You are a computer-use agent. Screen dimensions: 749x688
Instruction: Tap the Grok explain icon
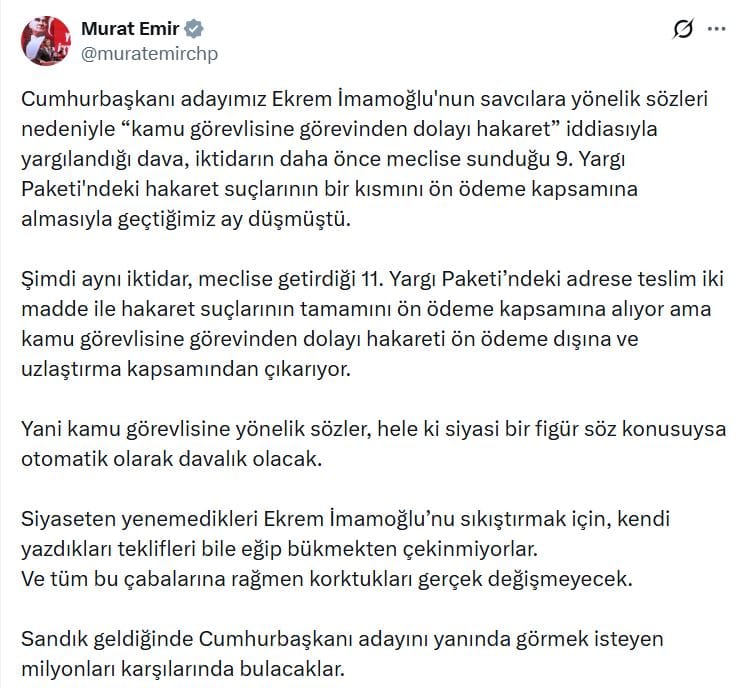[x=684, y=30]
